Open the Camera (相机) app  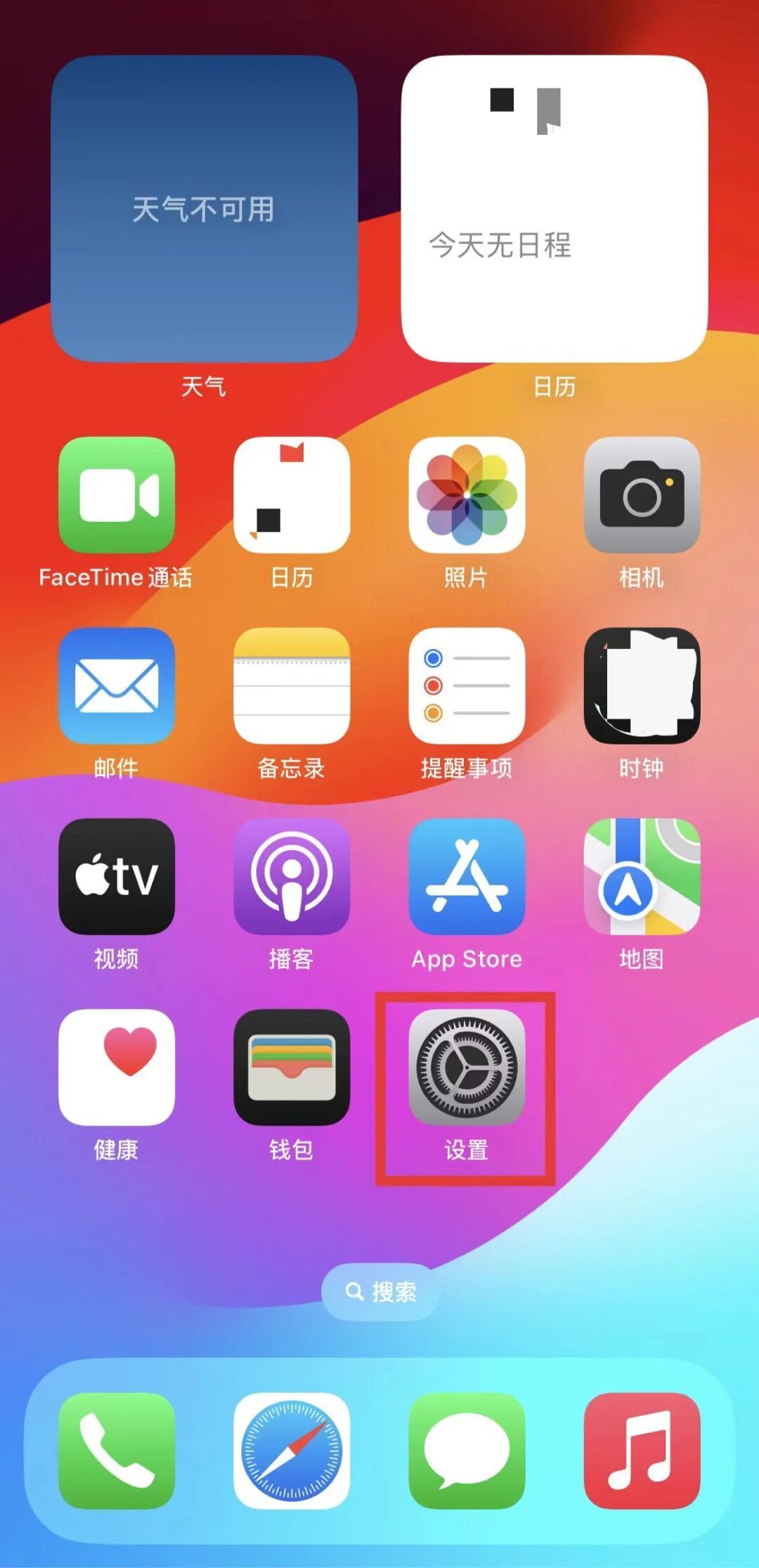(642, 495)
